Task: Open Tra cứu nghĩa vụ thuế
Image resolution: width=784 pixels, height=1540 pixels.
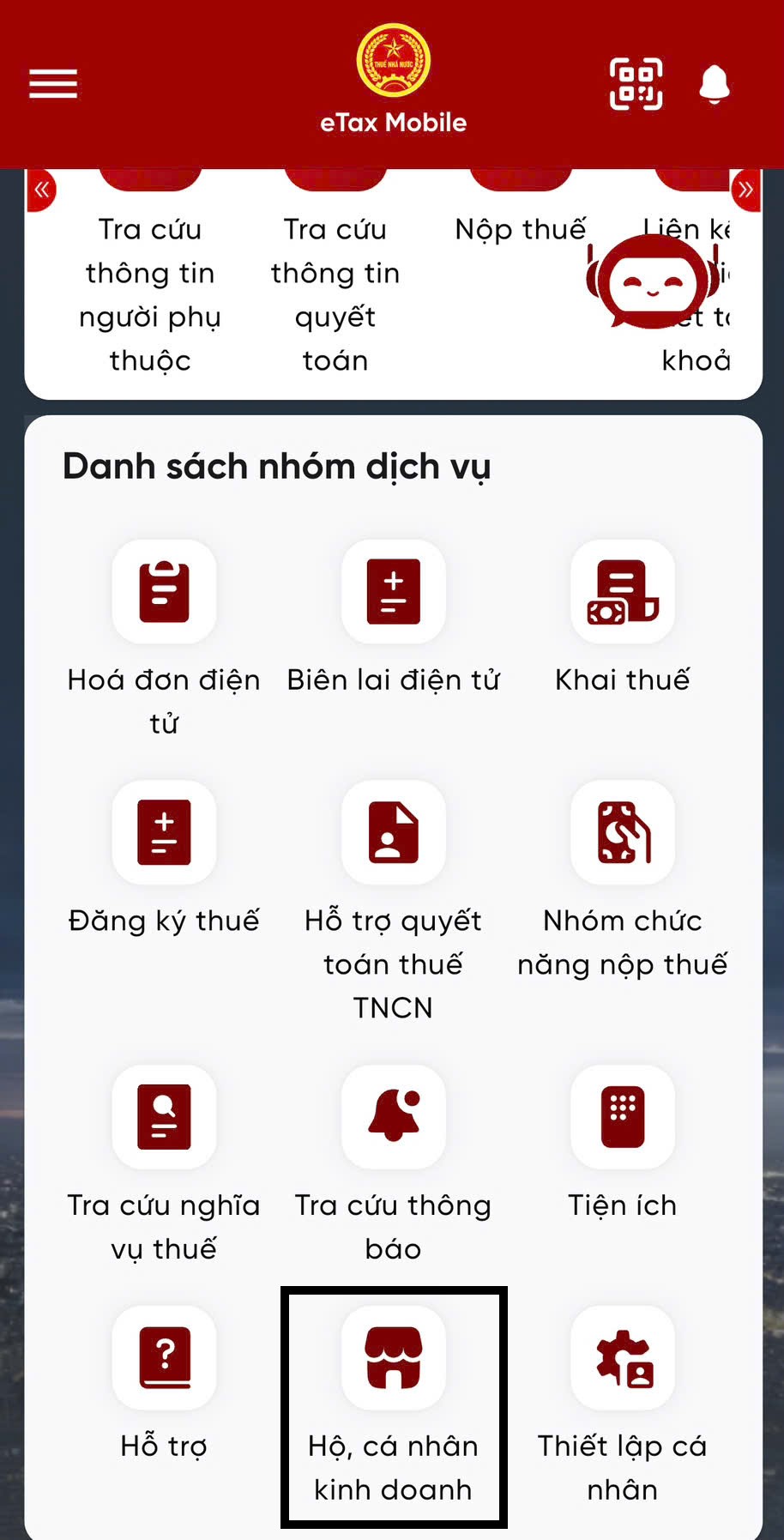Action: point(164,1117)
